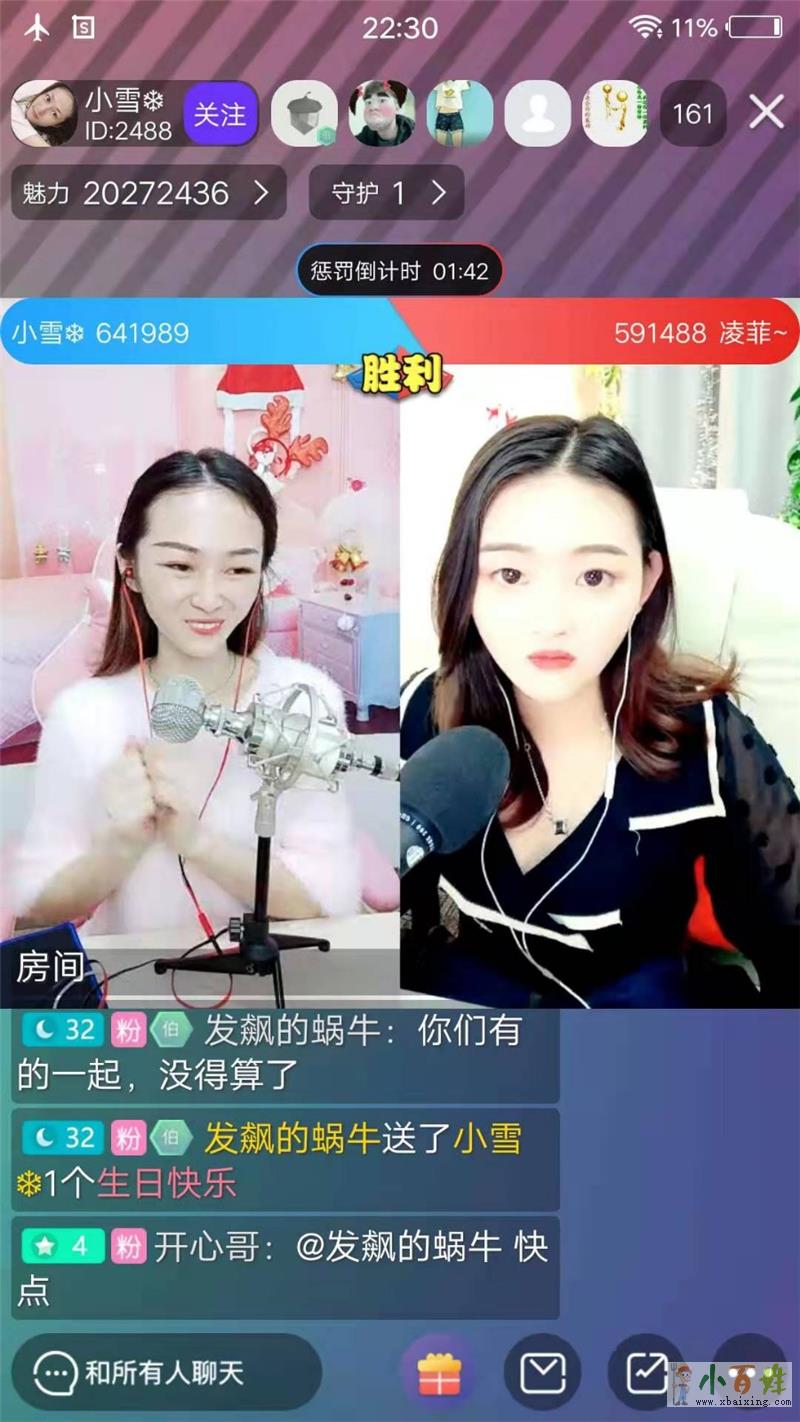Close the live stream room
Image resolution: width=800 pixels, height=1422 pixels.
(x=766, y=113)
